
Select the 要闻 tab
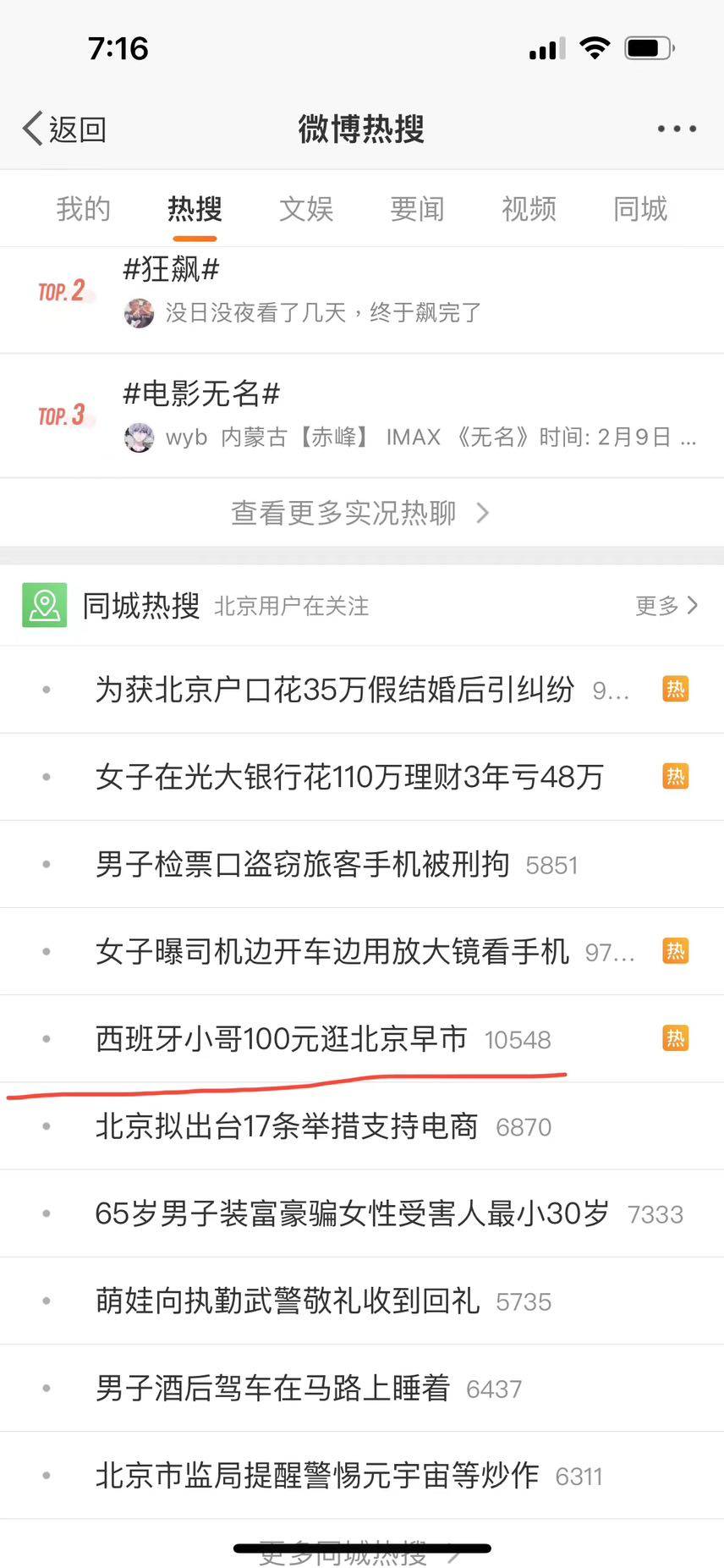click(417, 209)
